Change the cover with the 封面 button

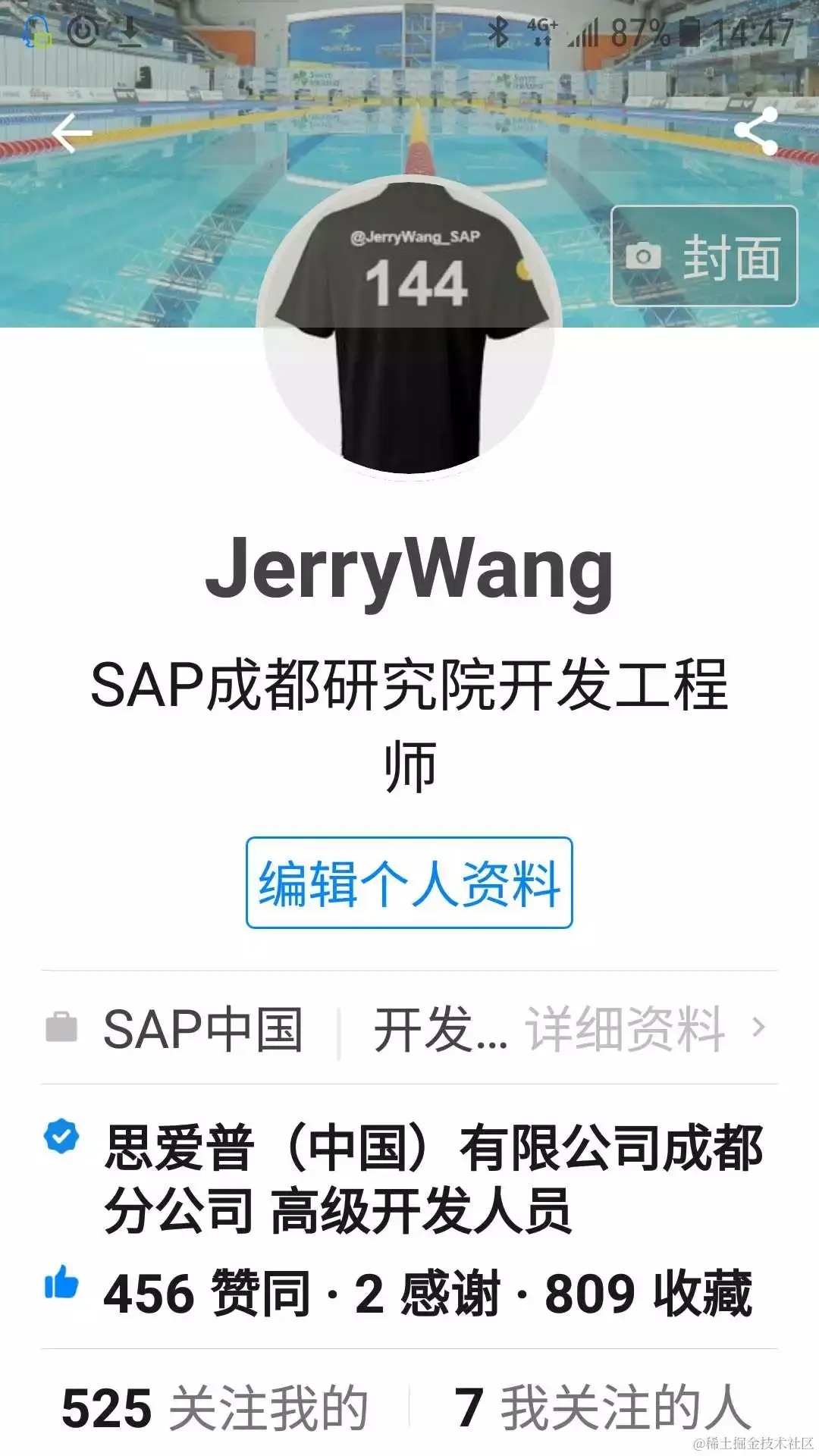(x=704, y=256)
